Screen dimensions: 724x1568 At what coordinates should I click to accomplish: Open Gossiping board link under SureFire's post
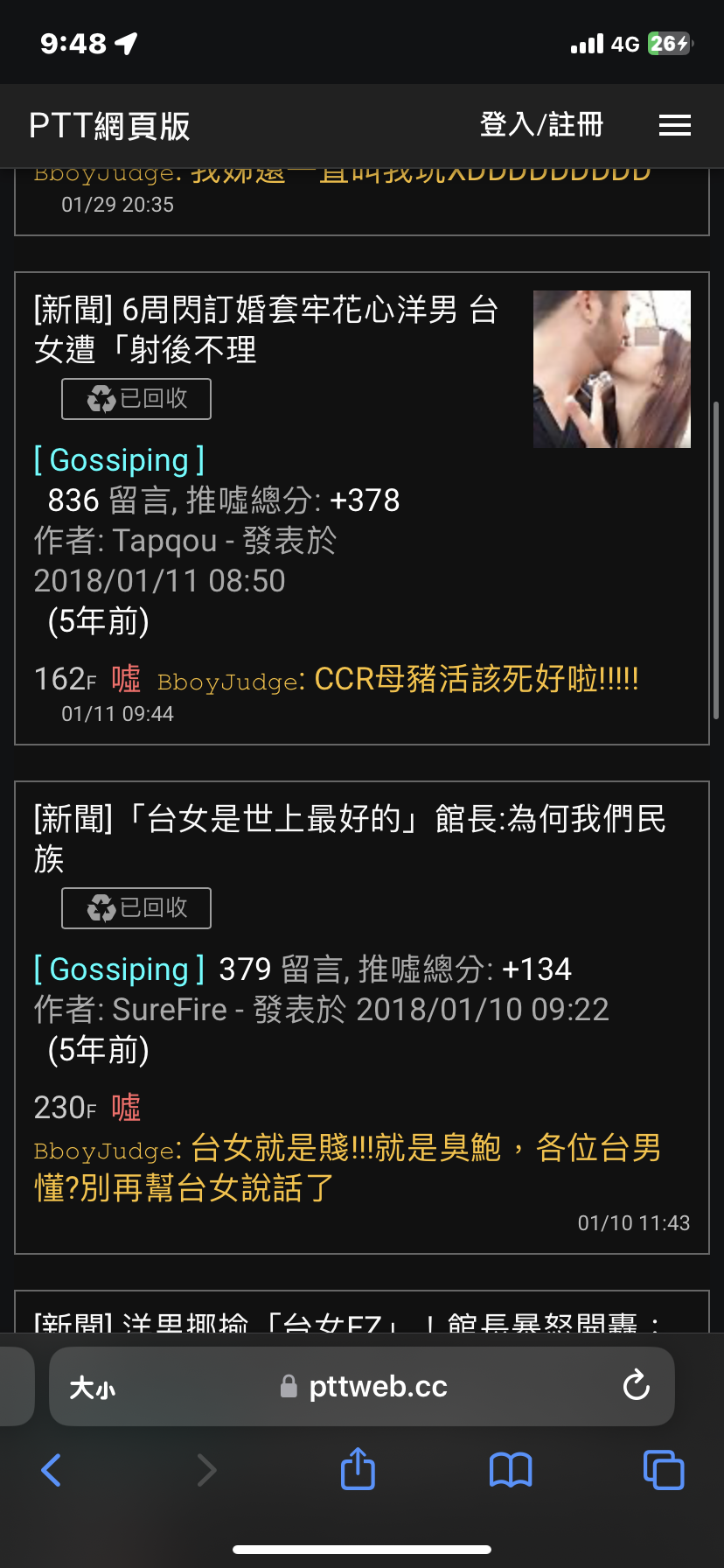(119, 969)
